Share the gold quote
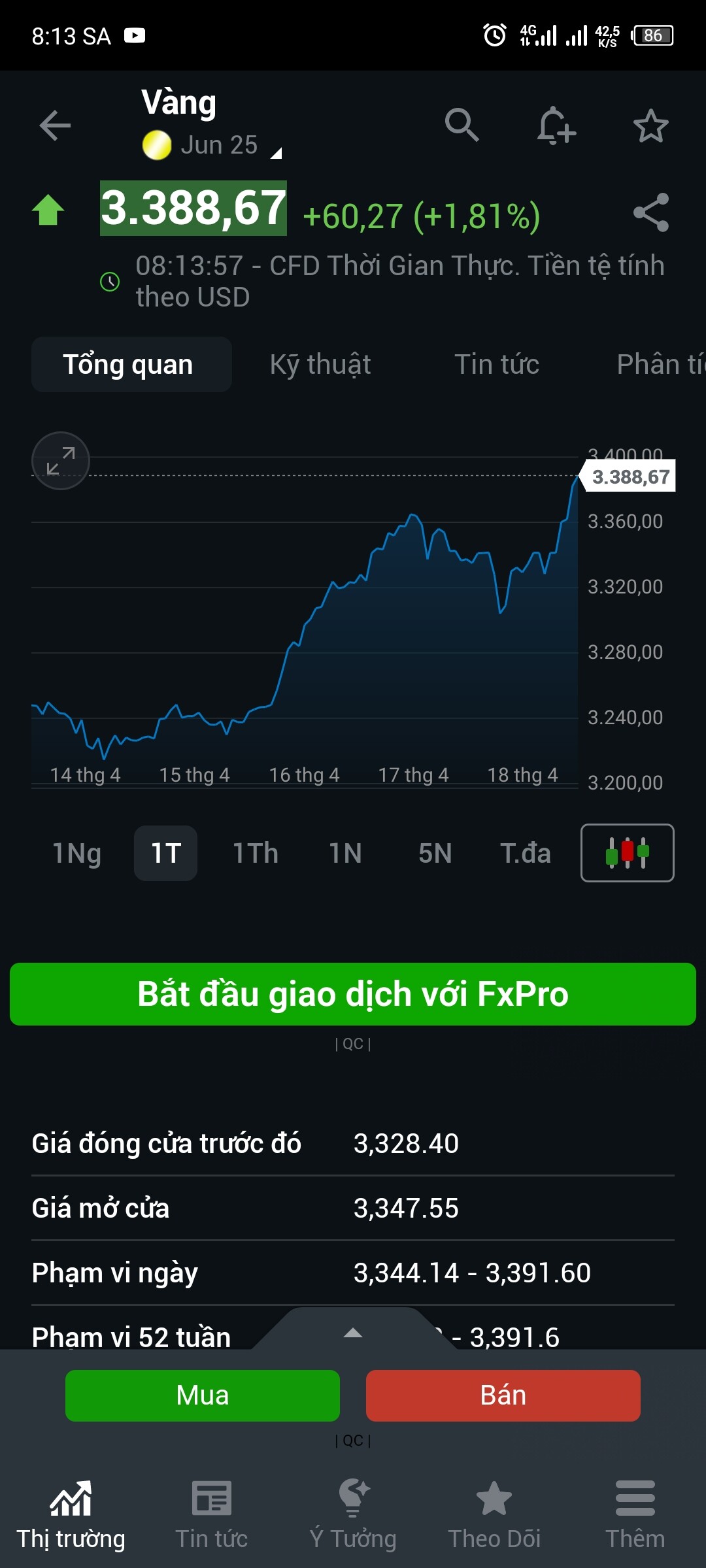This screenshot has width=706, height=1568. click(x=650, y=212)
